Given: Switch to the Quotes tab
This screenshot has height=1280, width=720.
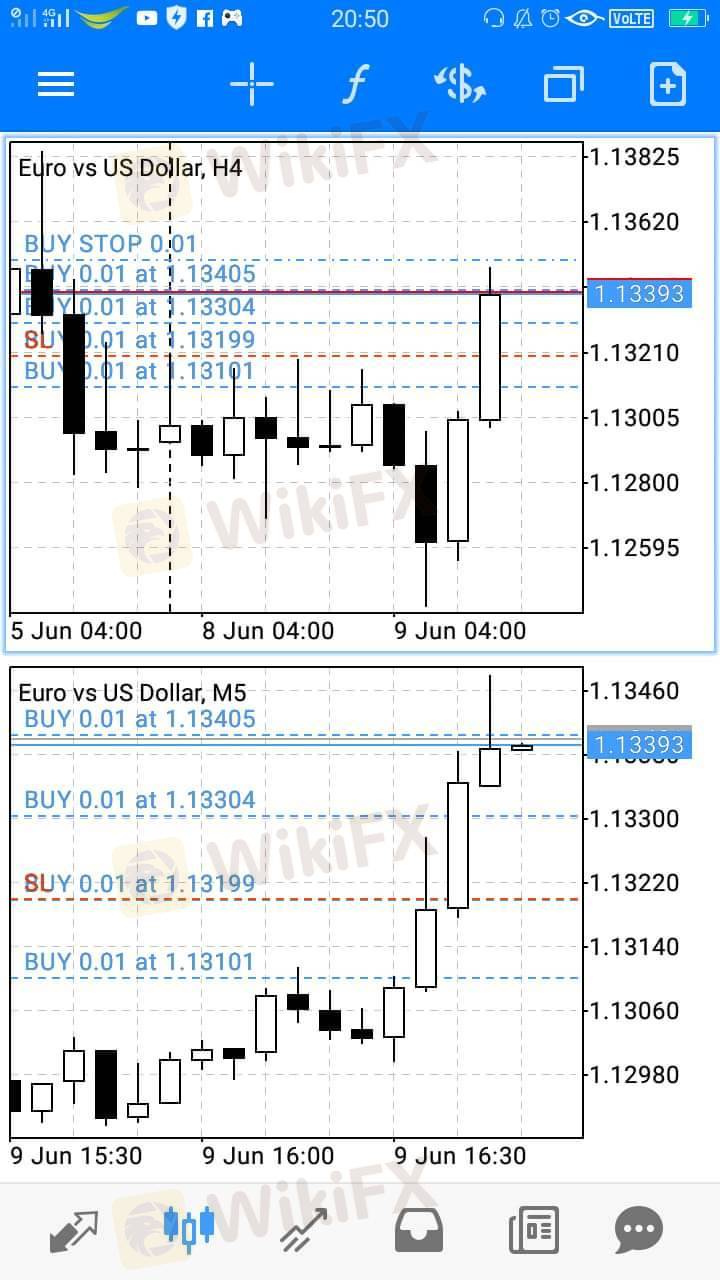Looking at the screenshot, I should coord(74,1230).
